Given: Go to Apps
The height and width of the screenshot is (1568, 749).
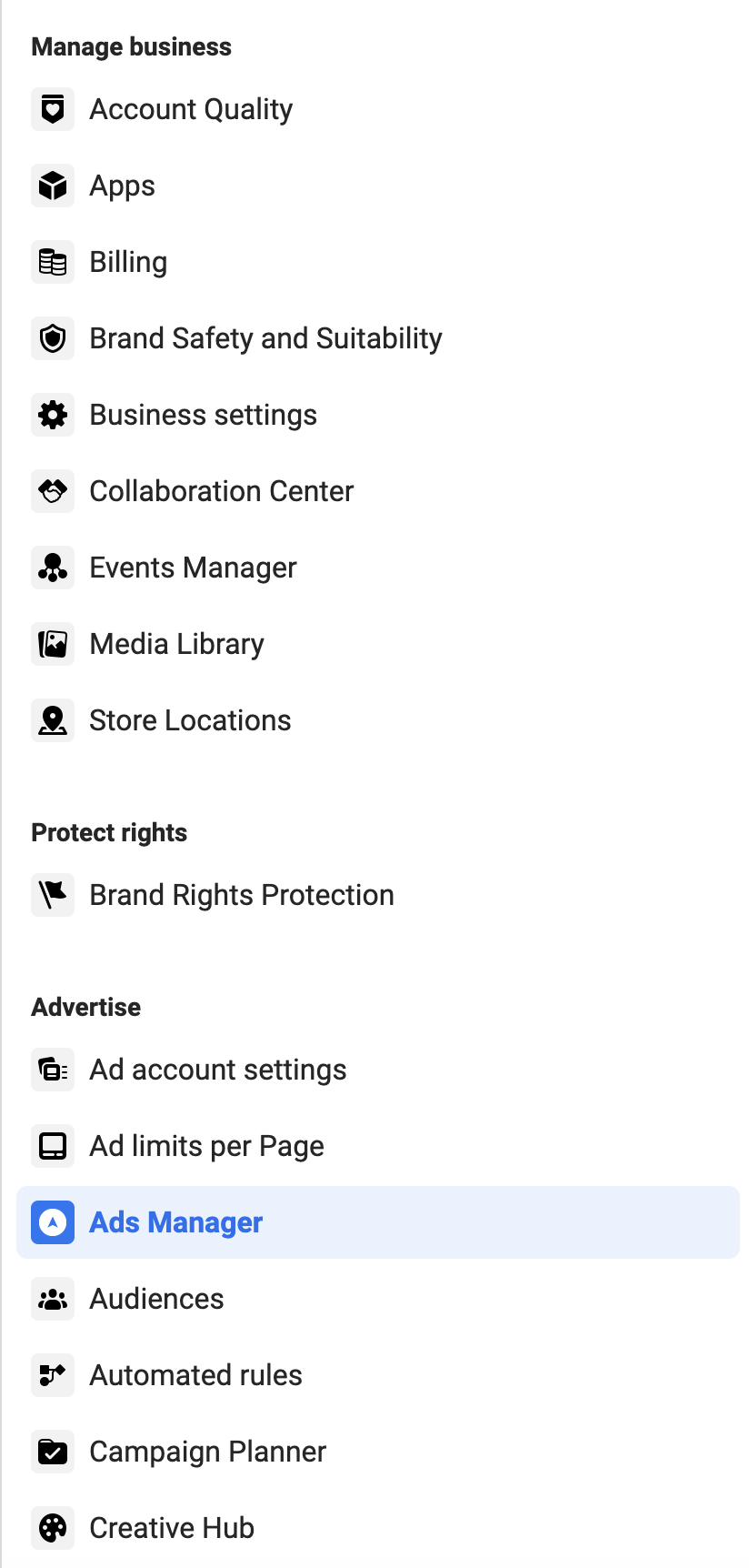Looking at the screenshot, I should (x=378, y=186).
